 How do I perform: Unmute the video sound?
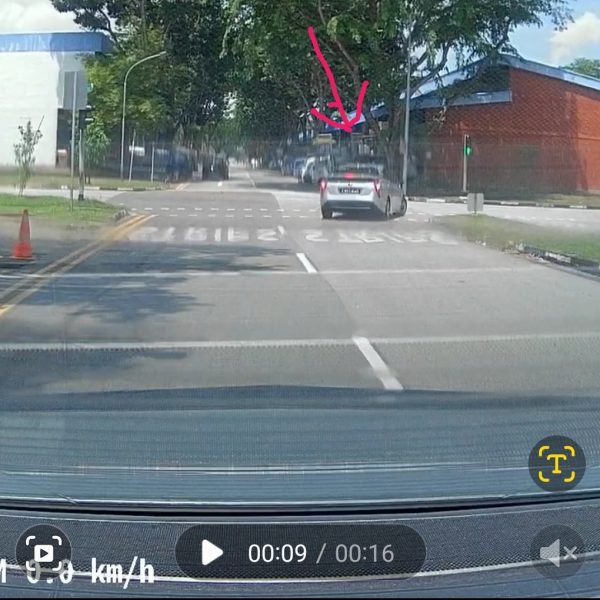(557, 552)
